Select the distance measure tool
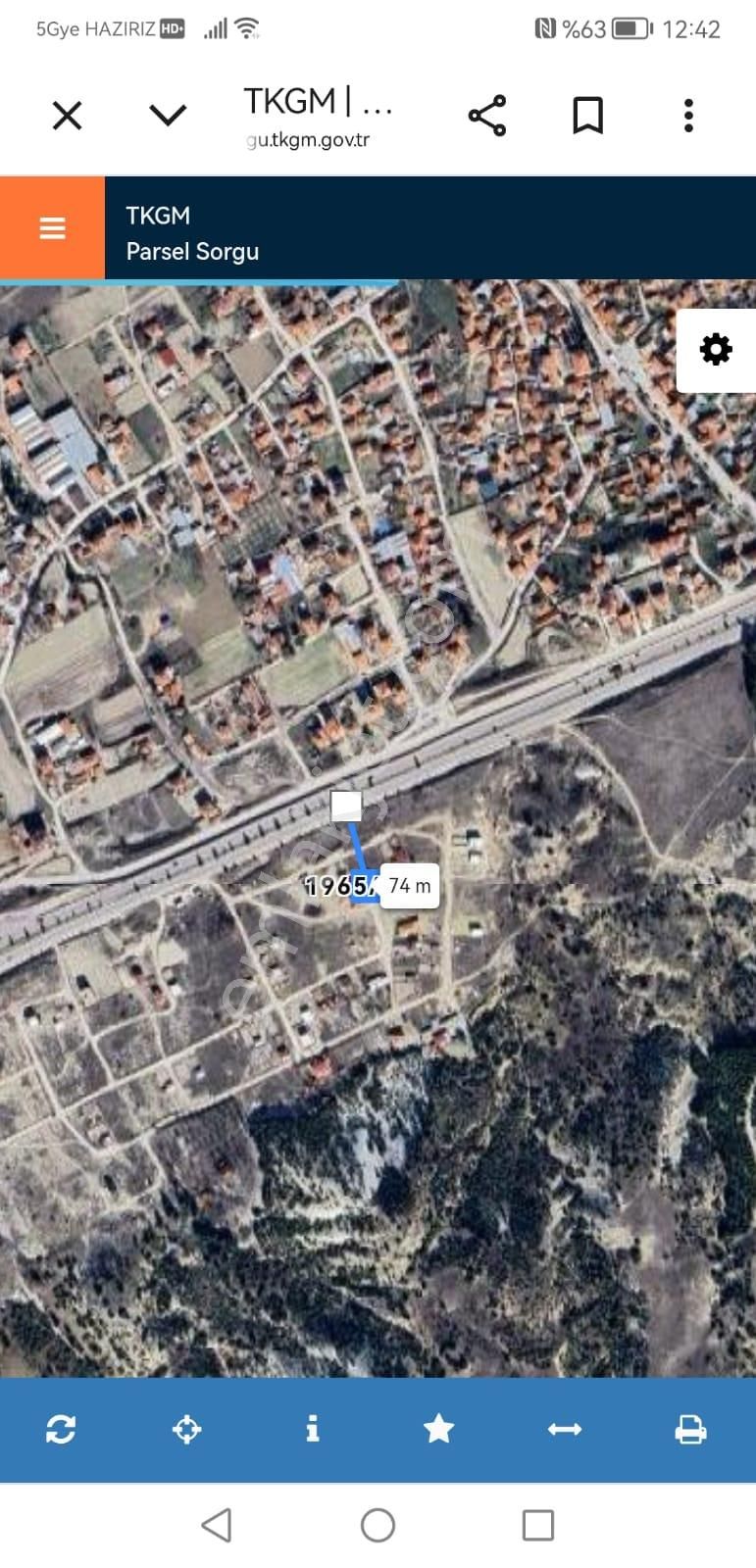The height and width of the screenshot is (1568, 756). 565,1429
